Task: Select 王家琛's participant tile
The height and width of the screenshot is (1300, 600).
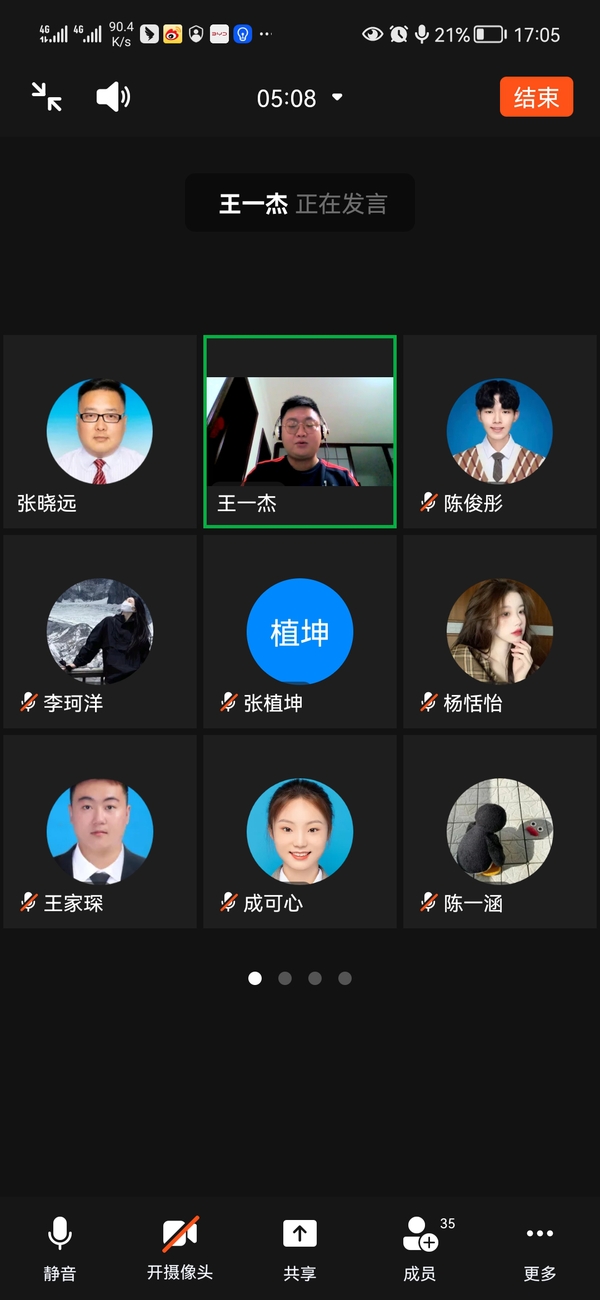Action: [x=100, y=831]
